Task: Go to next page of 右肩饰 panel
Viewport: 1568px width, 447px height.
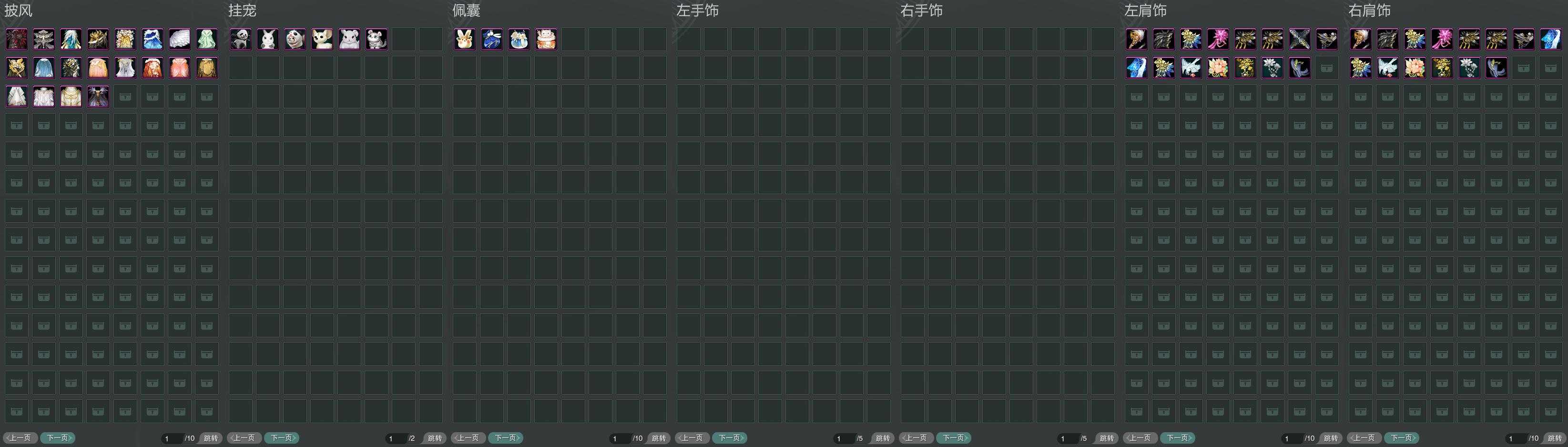Action: (1401, 438)
